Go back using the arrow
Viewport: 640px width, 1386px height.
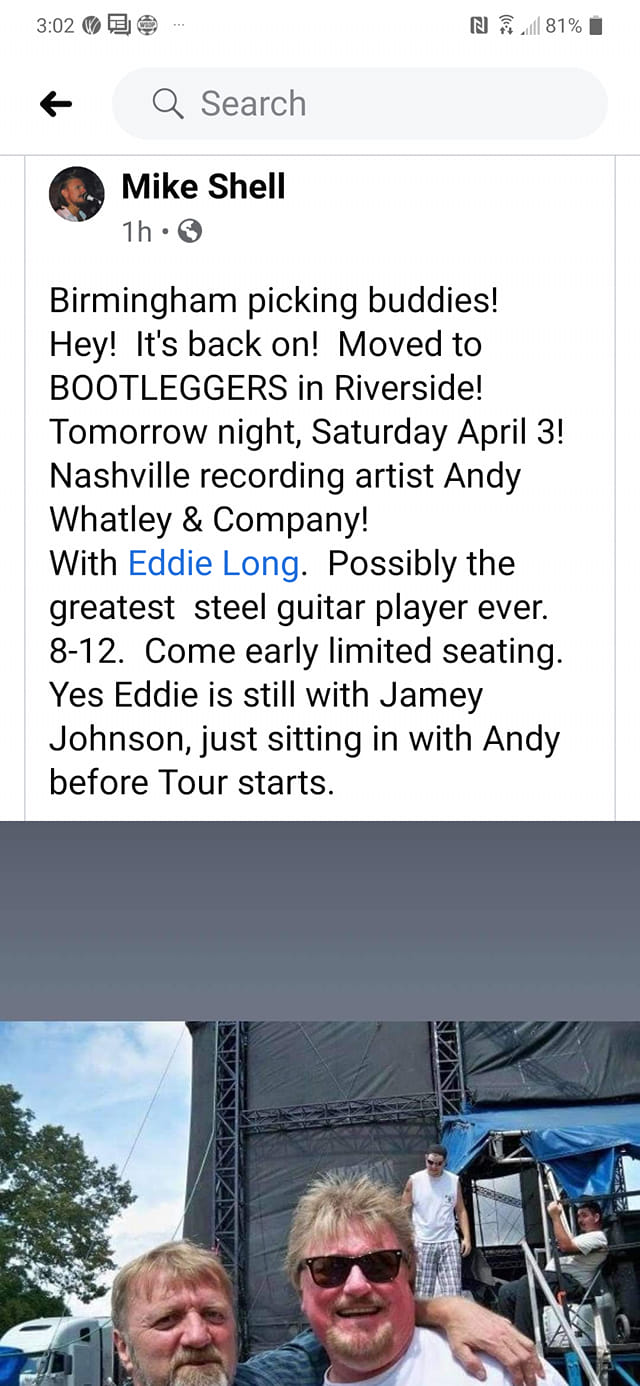[x=56, y=103]
